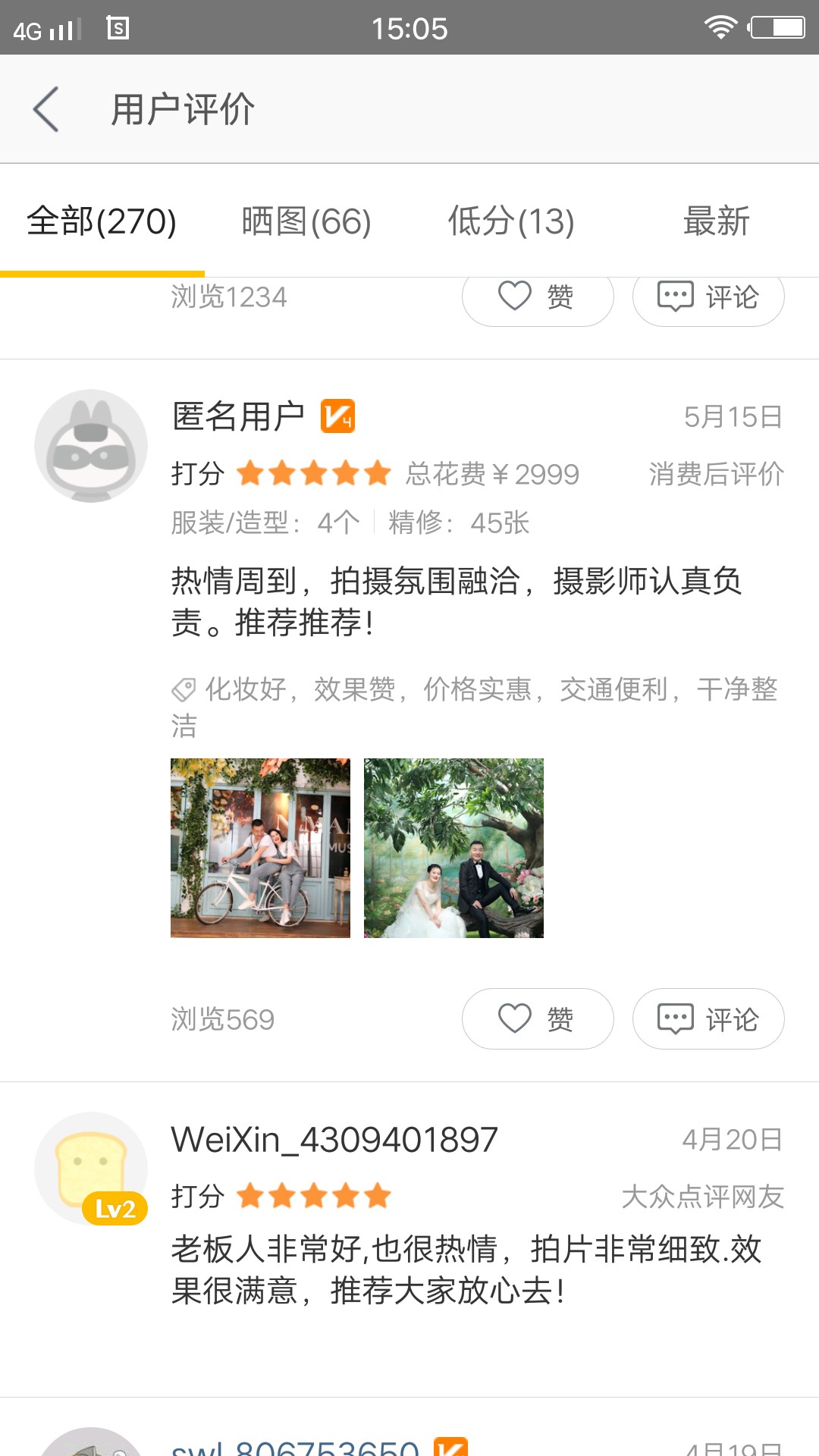The height and width of the screenshot is (1456, 819).
Task: Open the bicycle couple photo
Action: pos(260,848)
